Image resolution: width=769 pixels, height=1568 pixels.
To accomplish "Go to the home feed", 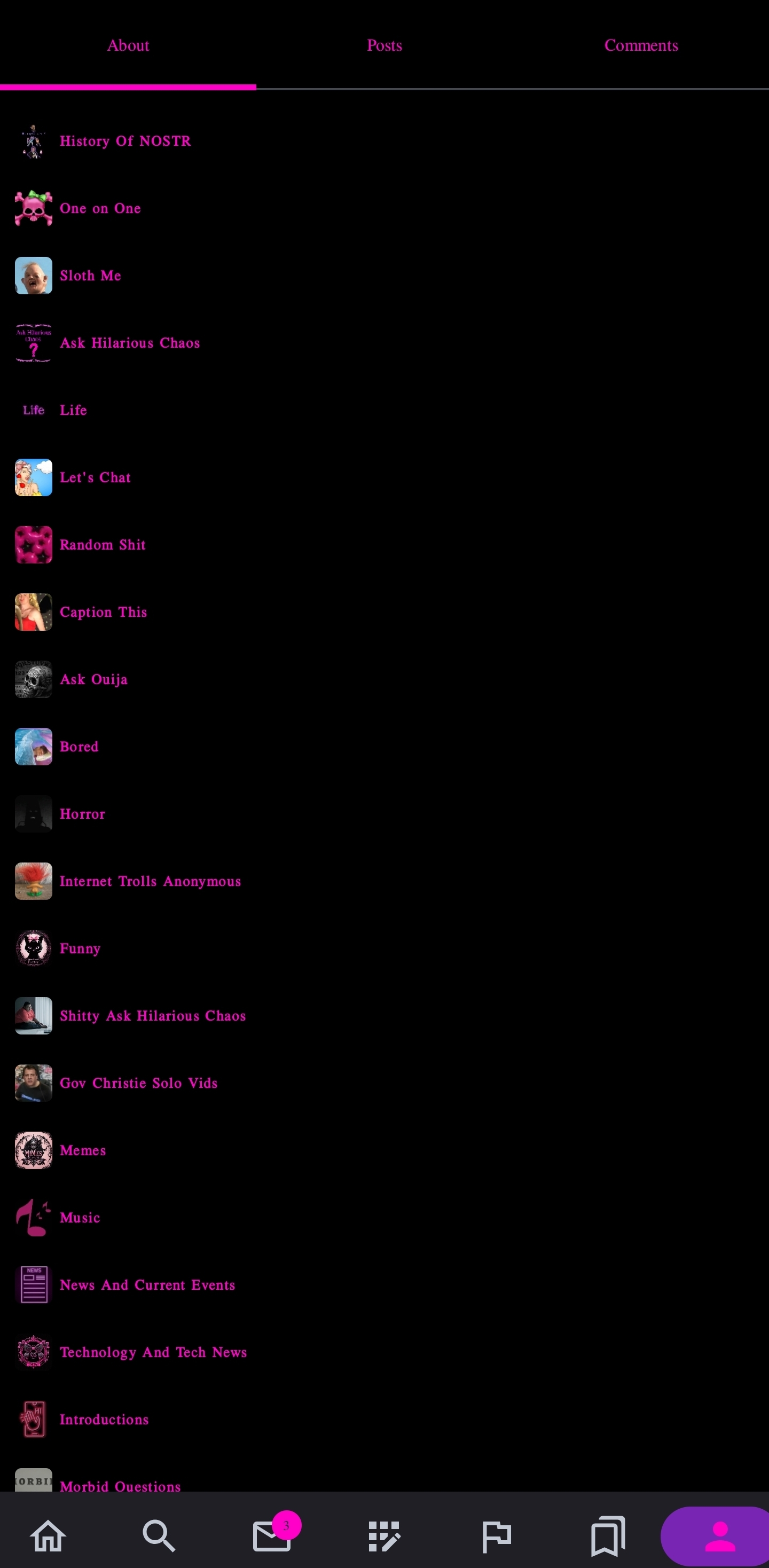I will tap(48, 1536).
